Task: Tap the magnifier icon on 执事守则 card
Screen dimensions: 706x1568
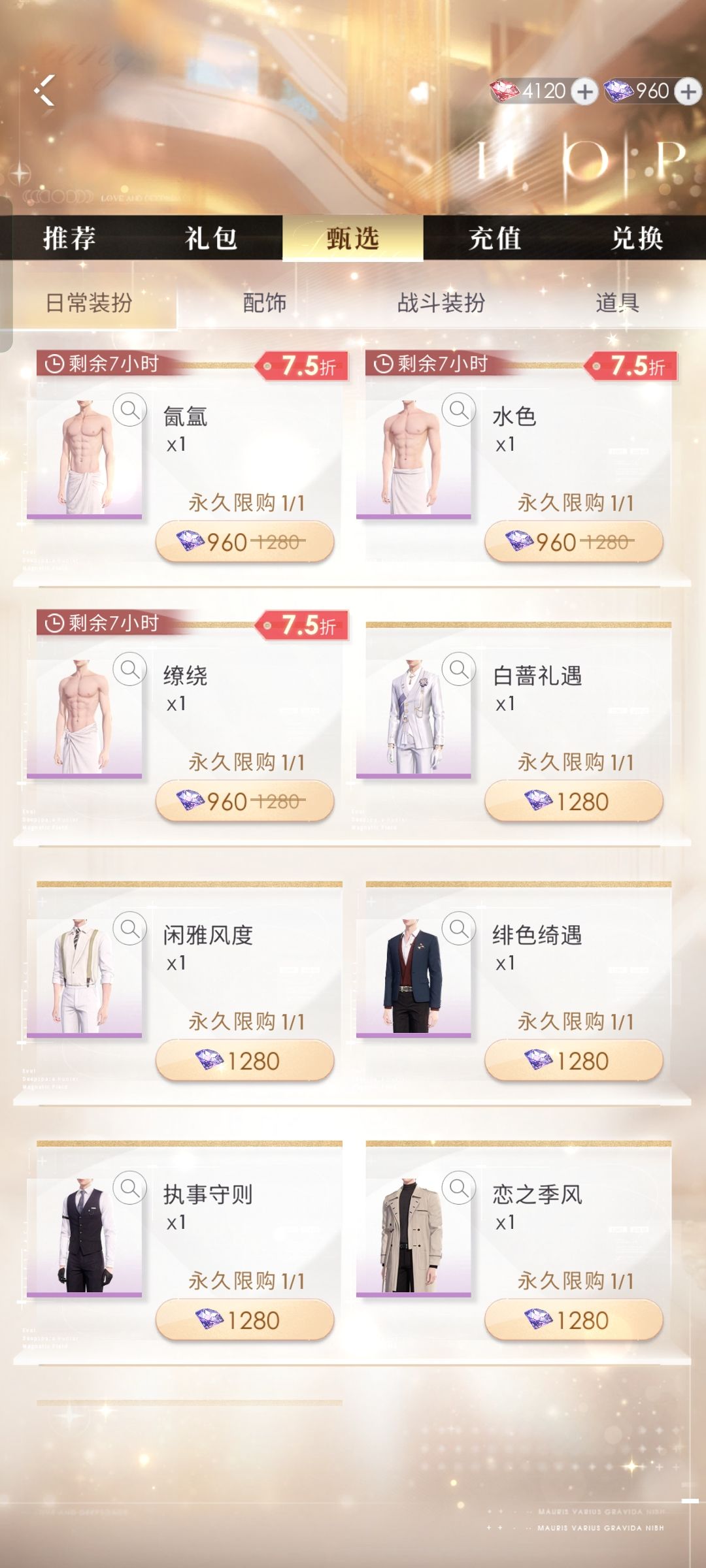Action: 131,1188
